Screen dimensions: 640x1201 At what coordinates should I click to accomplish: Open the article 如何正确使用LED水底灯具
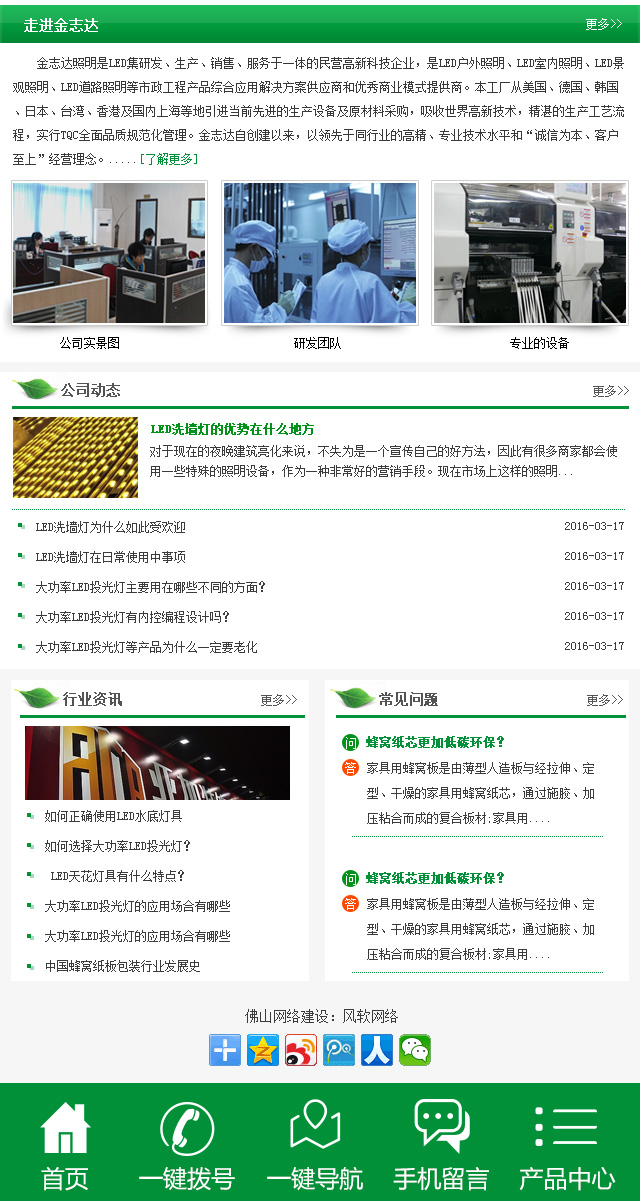tap(113, 816)
